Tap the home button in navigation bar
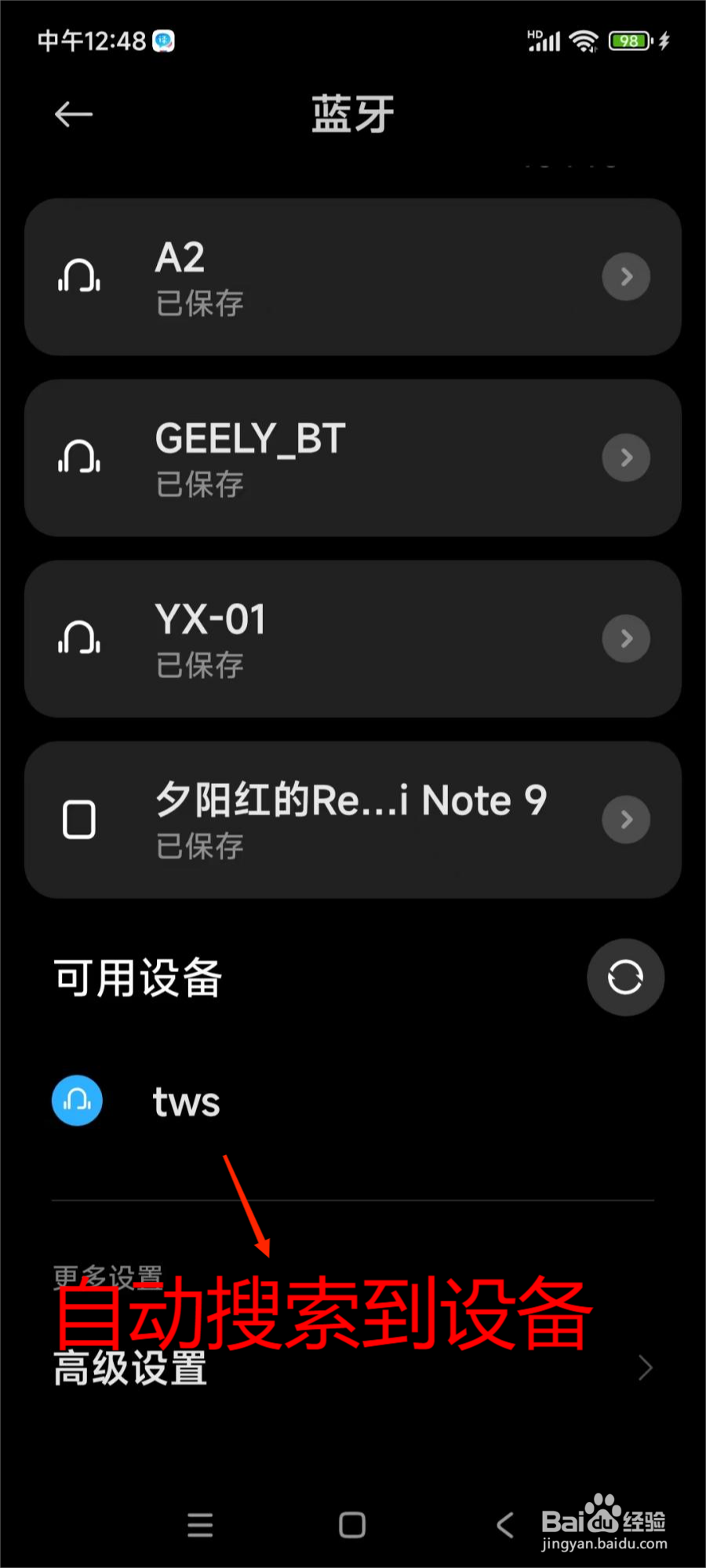The image size is (706, 1568). [x=352, y=1524]
